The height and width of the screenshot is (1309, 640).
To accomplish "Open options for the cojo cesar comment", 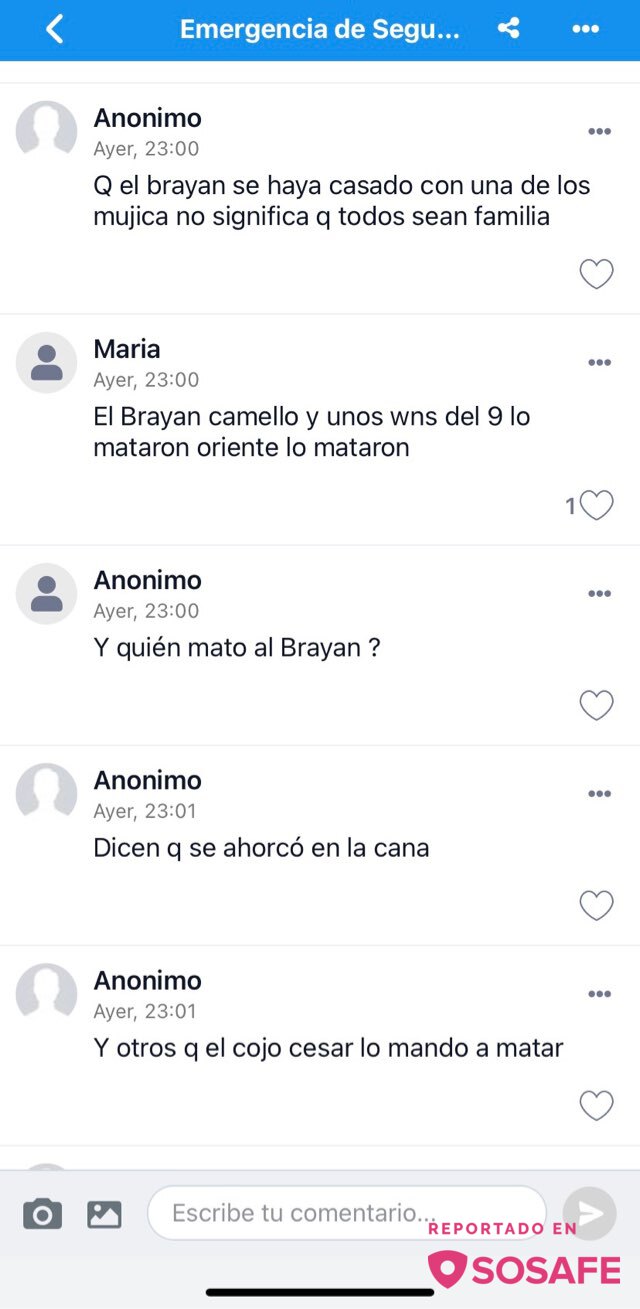I will 599,993.
